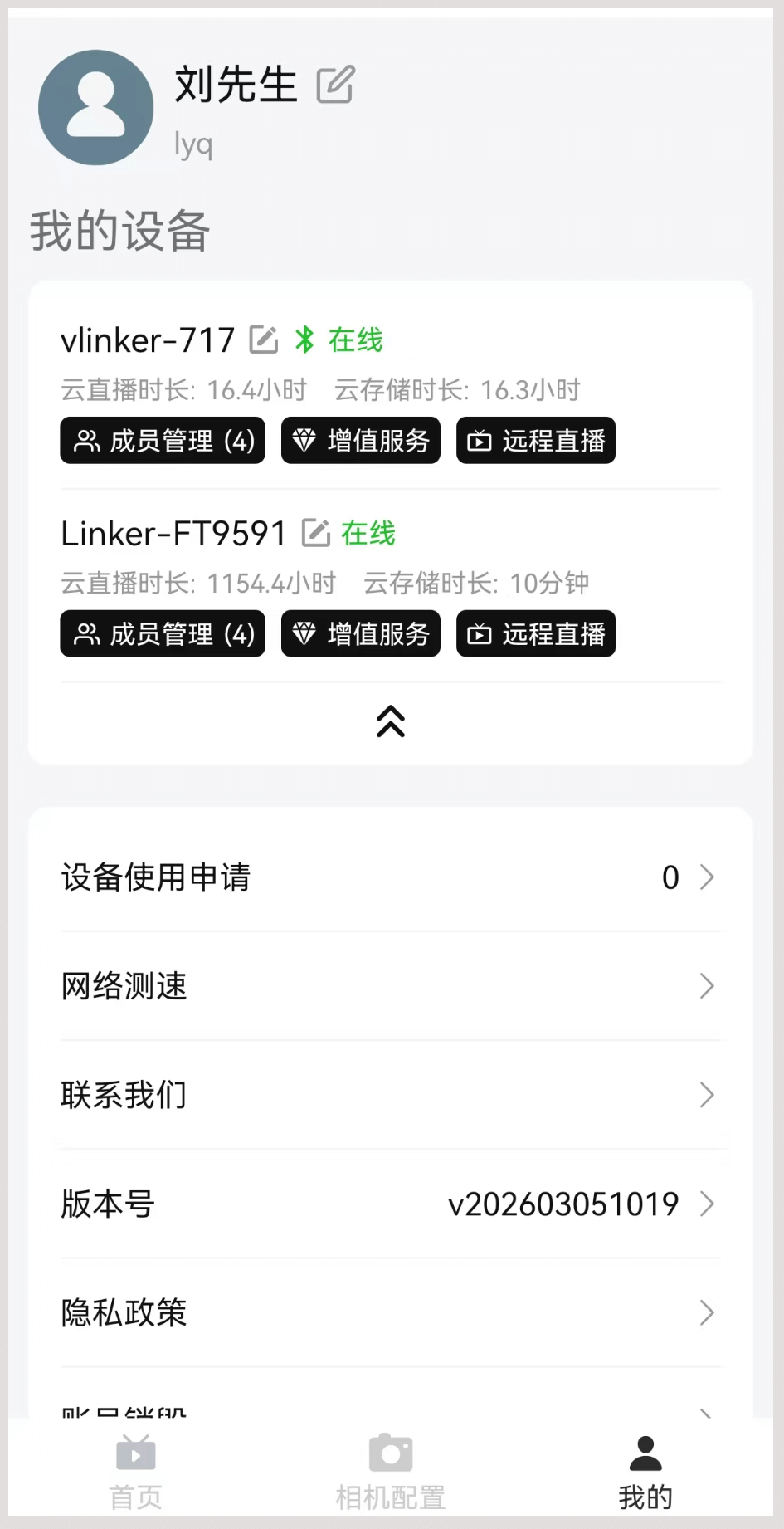Start 远程直播 for Linker-FT9591
784x1529 pixels.
[535, 633]
